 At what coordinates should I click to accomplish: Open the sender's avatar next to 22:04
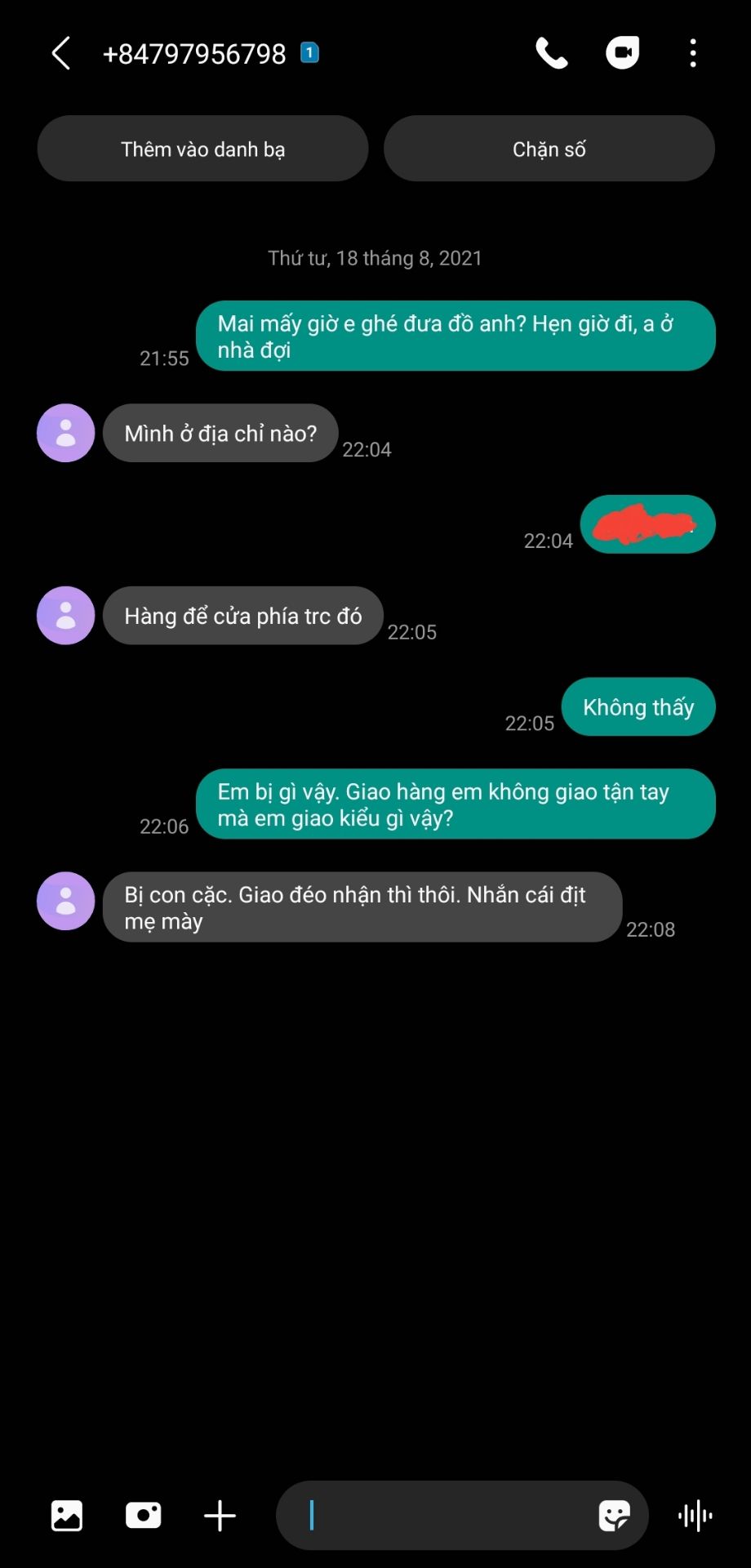tap(65, 433)
